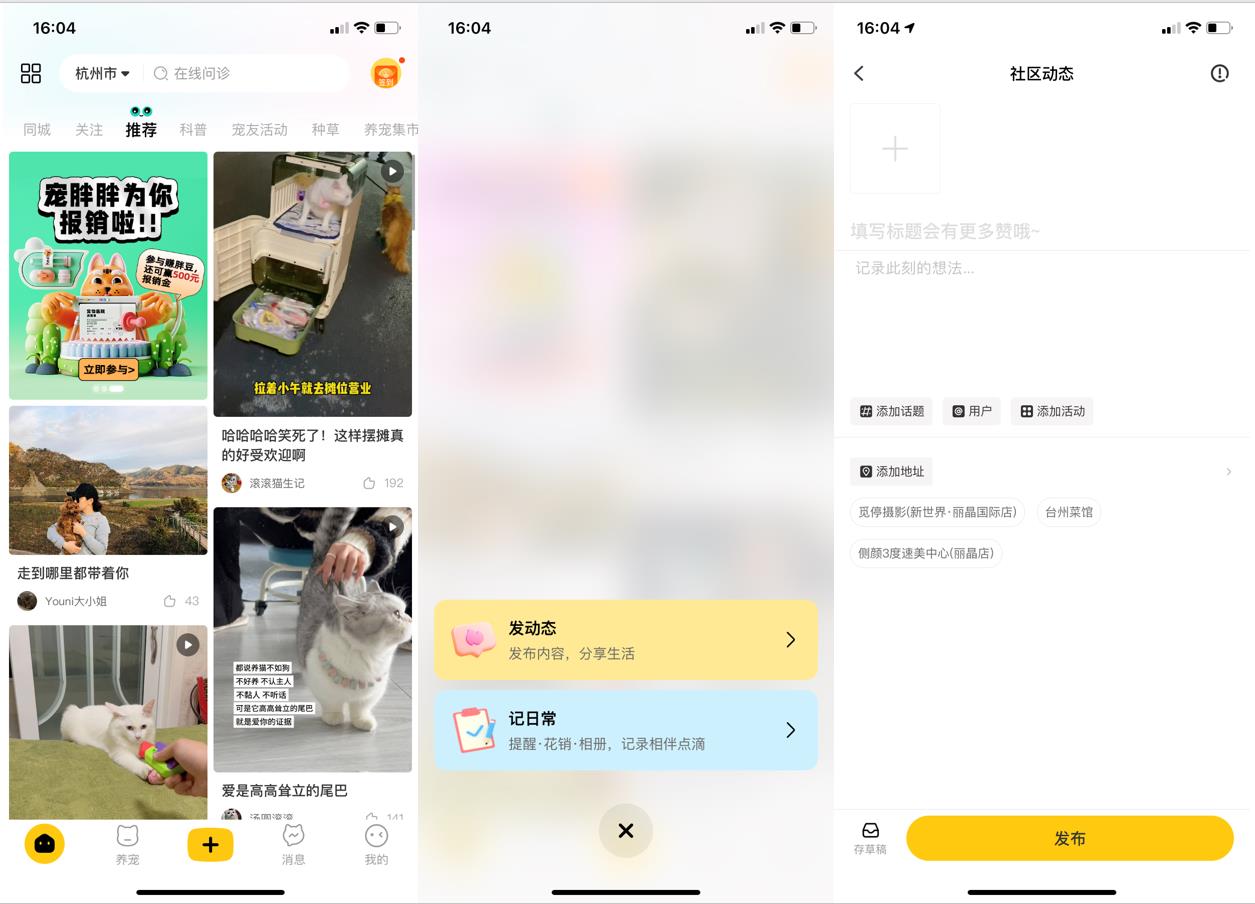Open the 杭州市 city dropdown
Viewport: 1255px width, 904px height.
tap(102, 73)
